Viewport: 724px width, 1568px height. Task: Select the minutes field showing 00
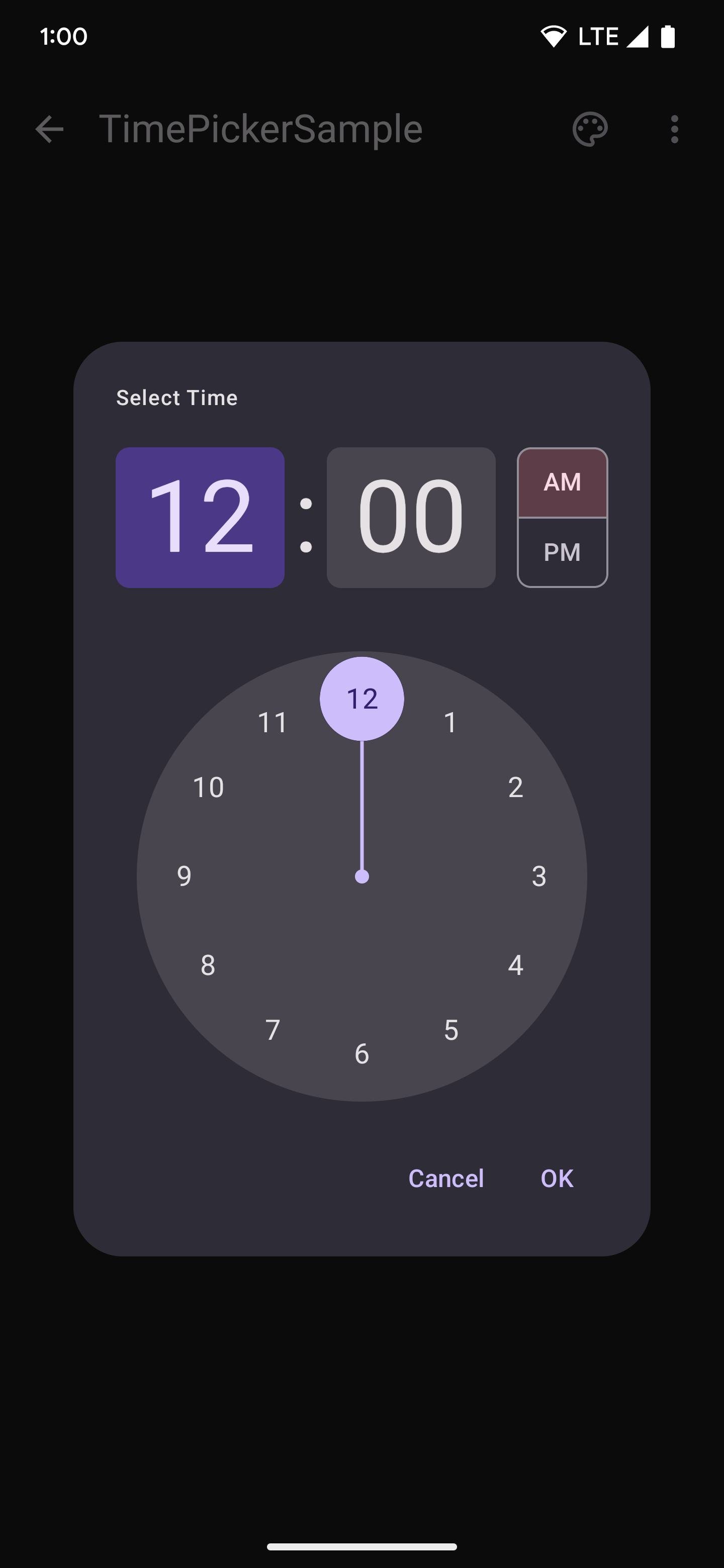410,518
